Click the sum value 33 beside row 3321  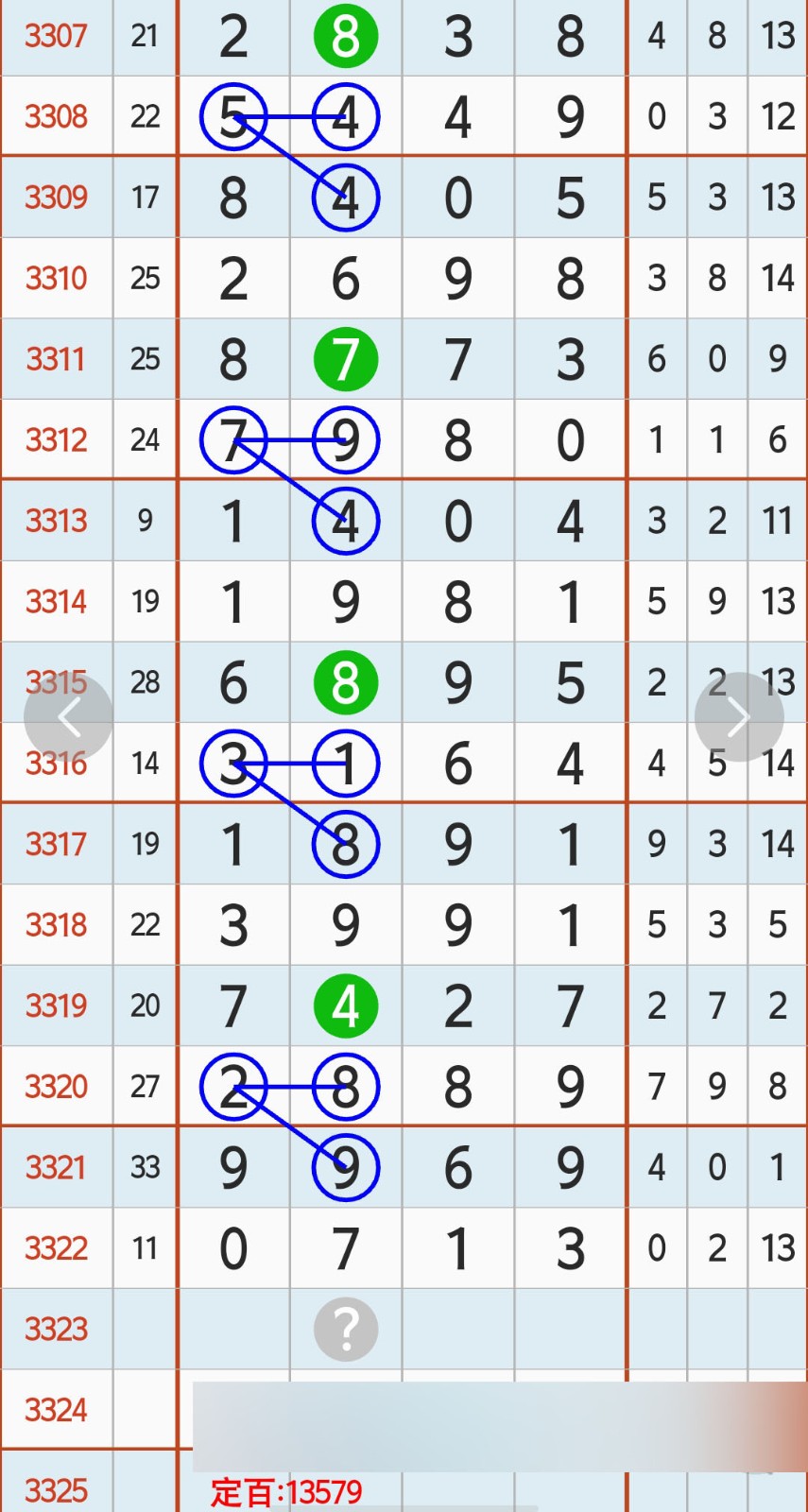point(145,1167)
